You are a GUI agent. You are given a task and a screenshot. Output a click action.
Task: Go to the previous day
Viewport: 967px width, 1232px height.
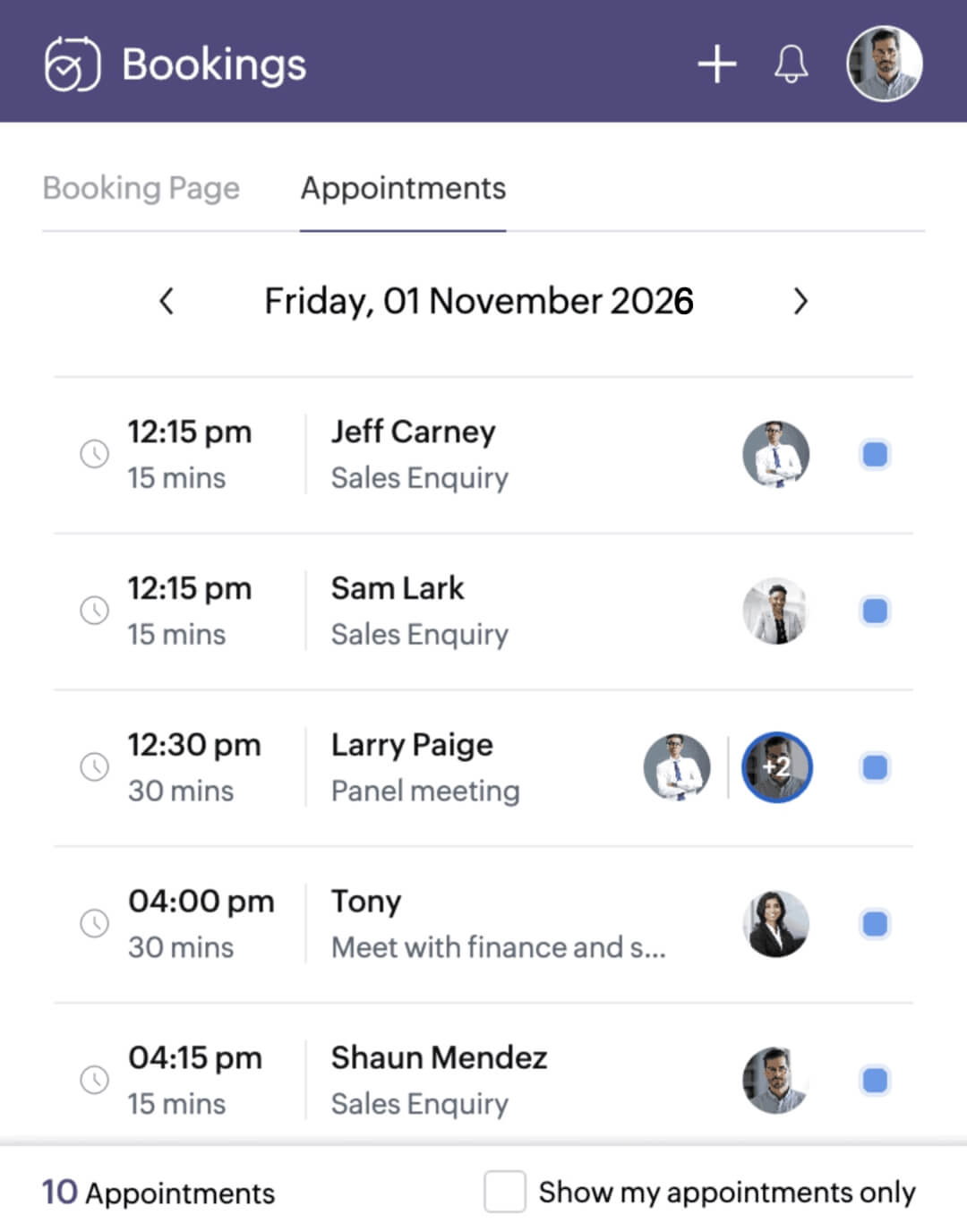[x=167, y=301]
